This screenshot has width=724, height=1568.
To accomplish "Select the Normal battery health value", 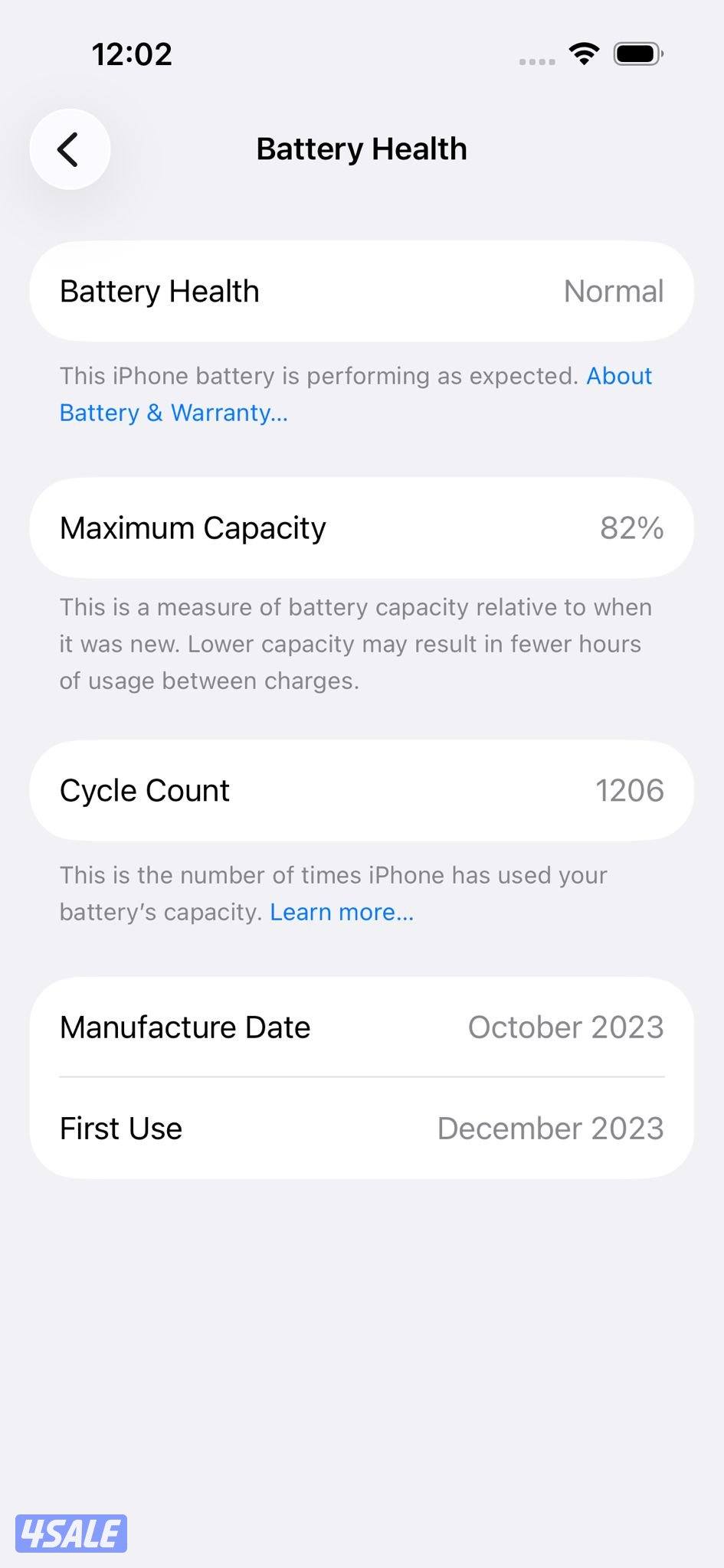I will click(x=612, y=291).
